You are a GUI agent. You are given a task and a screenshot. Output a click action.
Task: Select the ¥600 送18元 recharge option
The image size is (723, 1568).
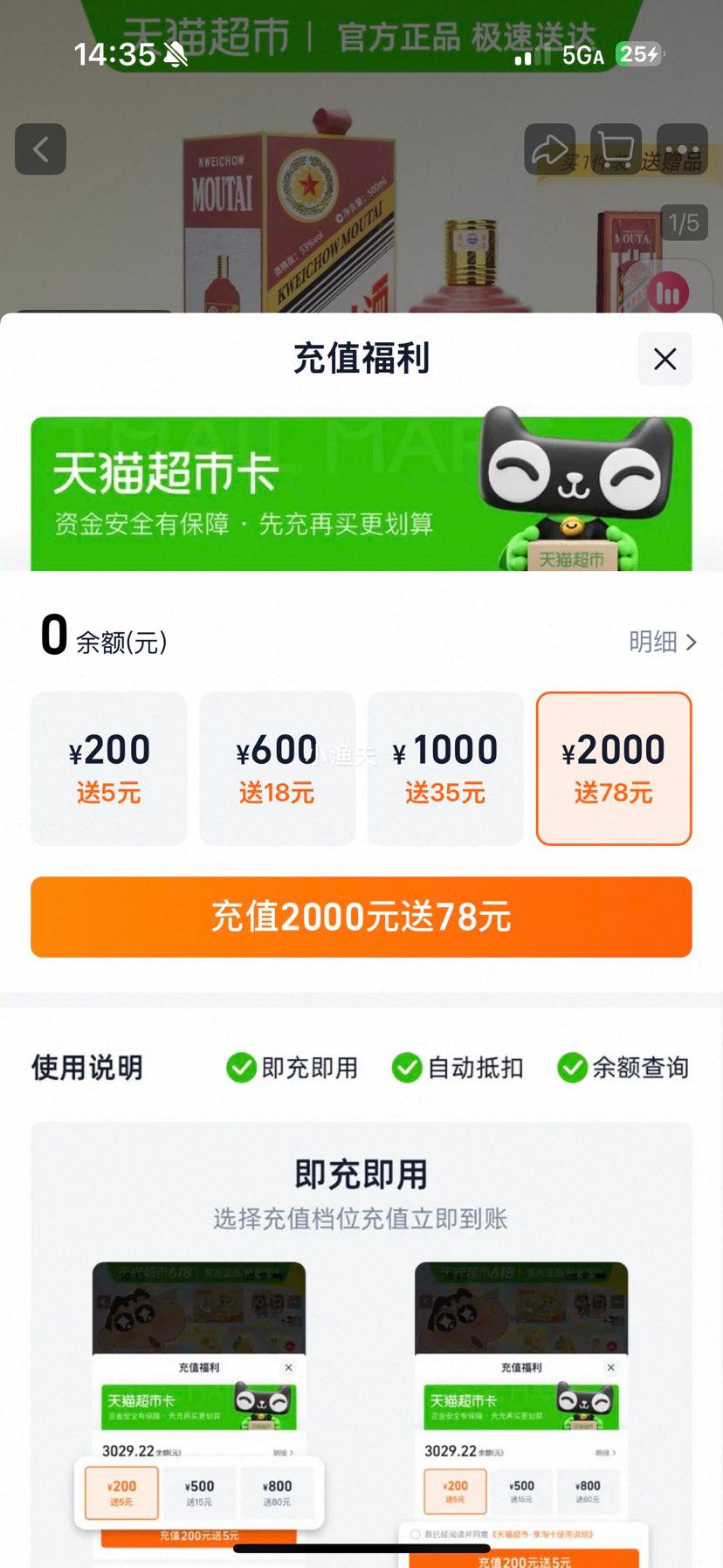277,768
